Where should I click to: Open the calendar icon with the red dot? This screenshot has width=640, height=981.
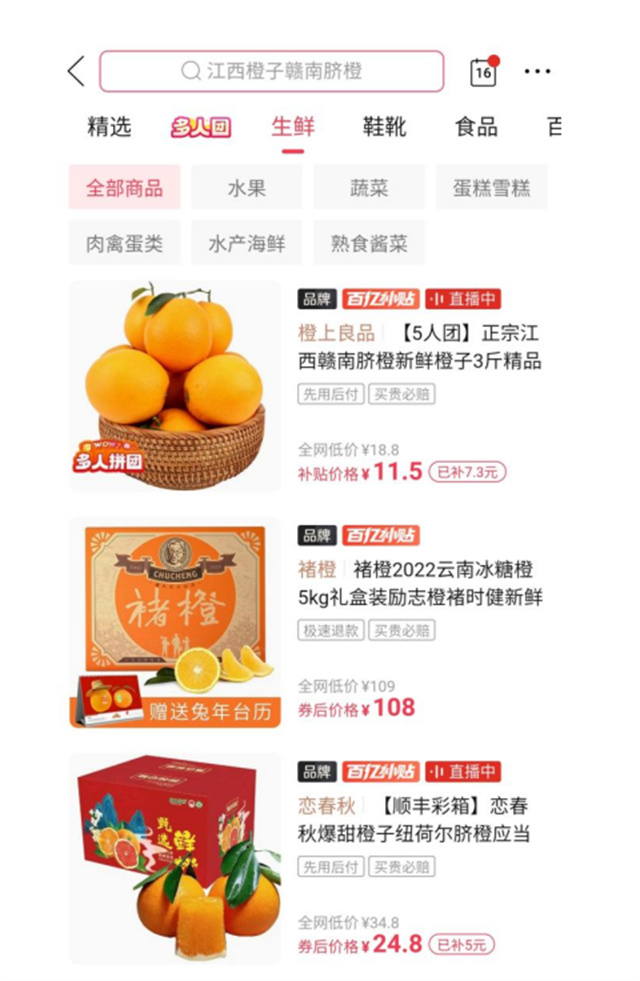coord(483,72)
